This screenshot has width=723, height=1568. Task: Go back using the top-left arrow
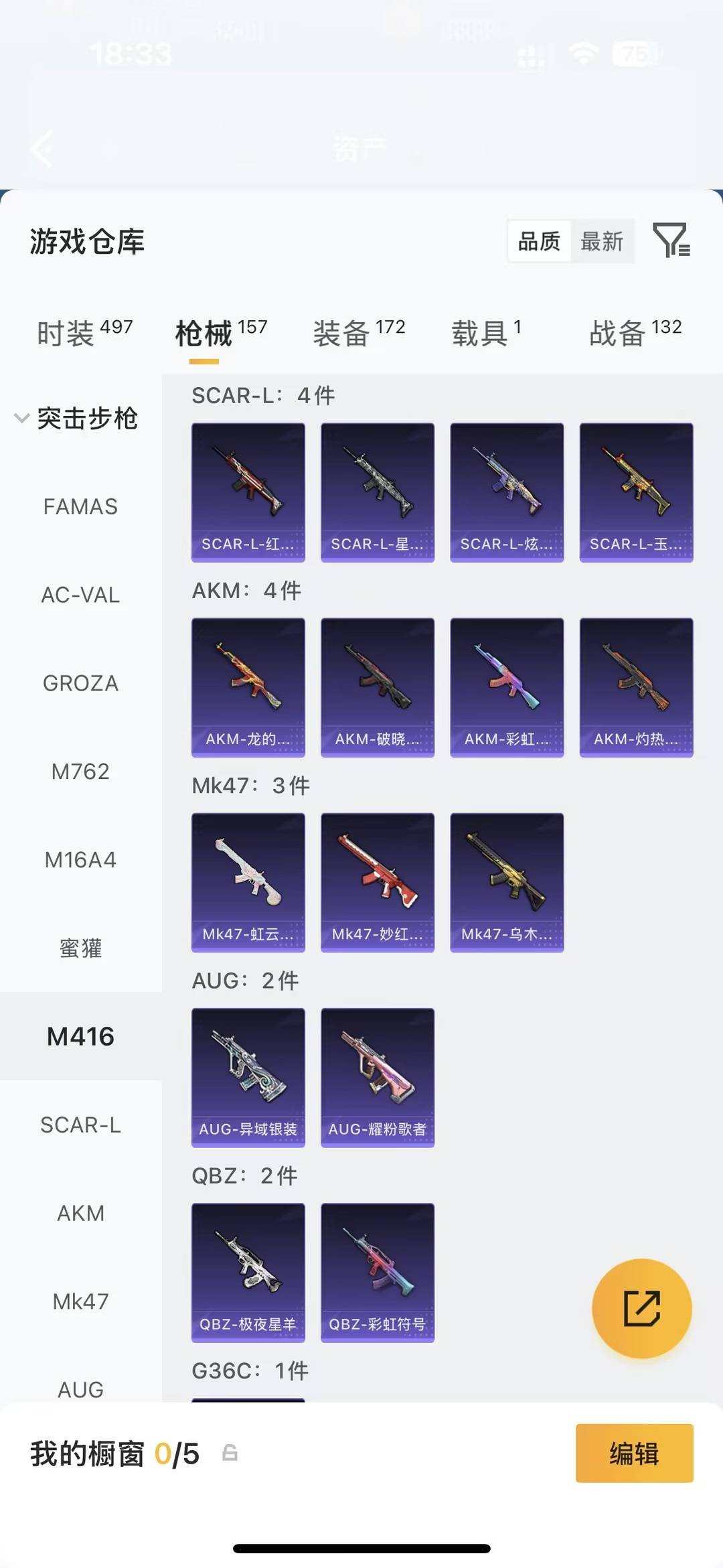point(42,149)
